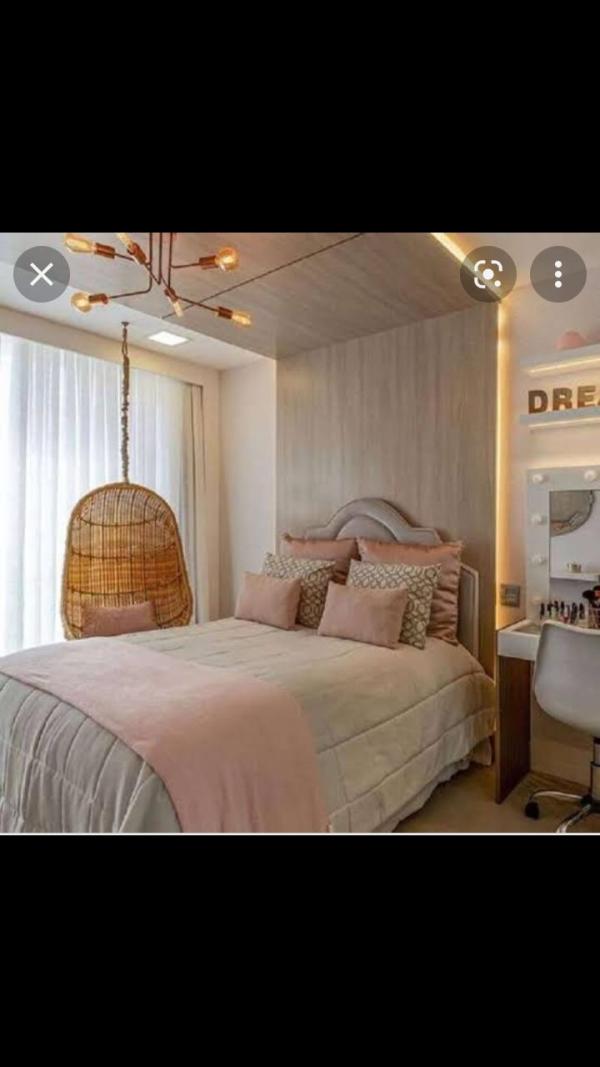Open the three-dot overflow menu
Image resolution: width=600 pixels, height=1067 pixels.
click(557, 275)
